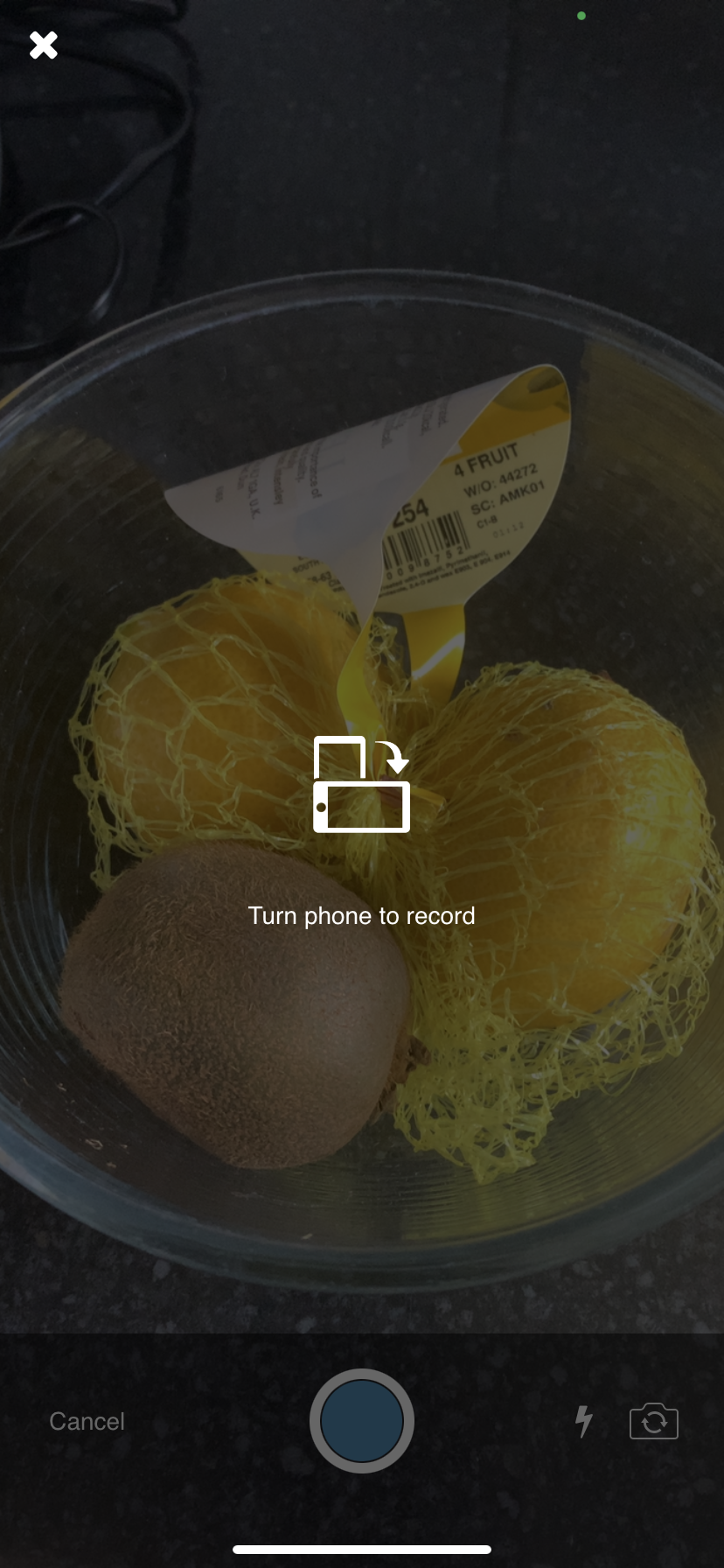This screenshot has width=724, height=1568.
Task: Tap Cancel to exit recording
Action: tap(87, 1421)
